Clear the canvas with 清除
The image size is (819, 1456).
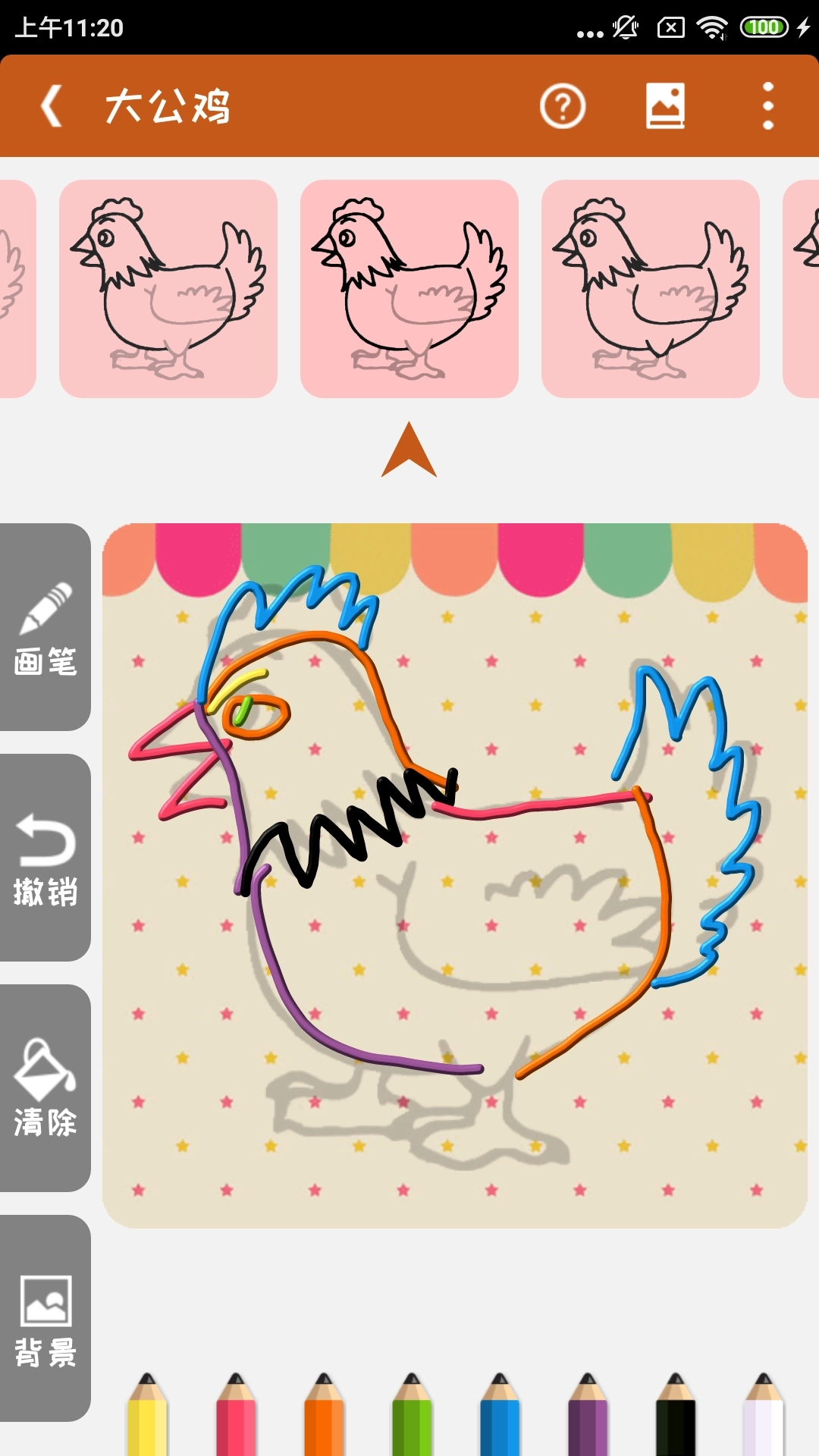click(45, 1089)
